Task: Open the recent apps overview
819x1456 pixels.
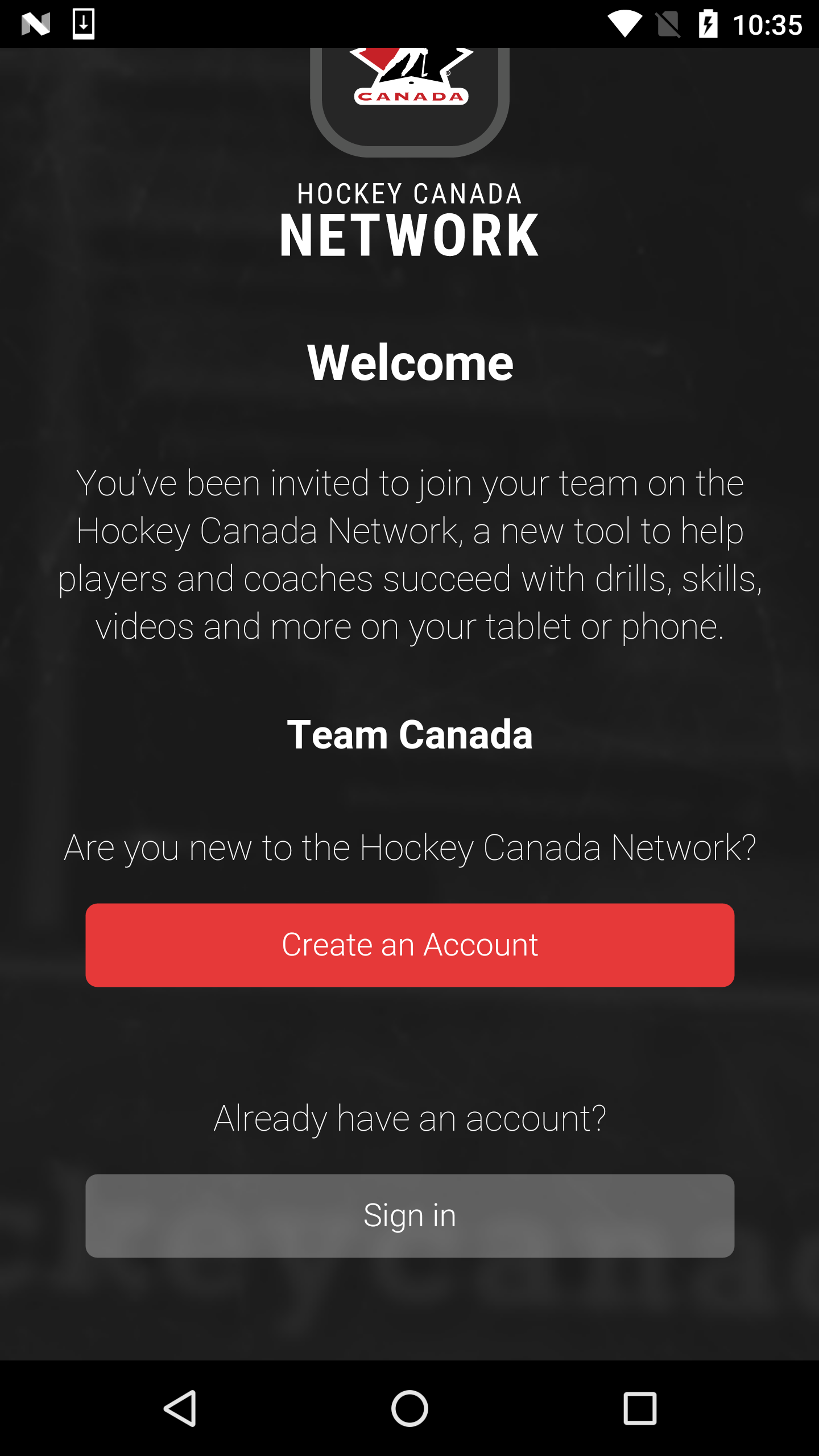Action: tap(640, 1408)
